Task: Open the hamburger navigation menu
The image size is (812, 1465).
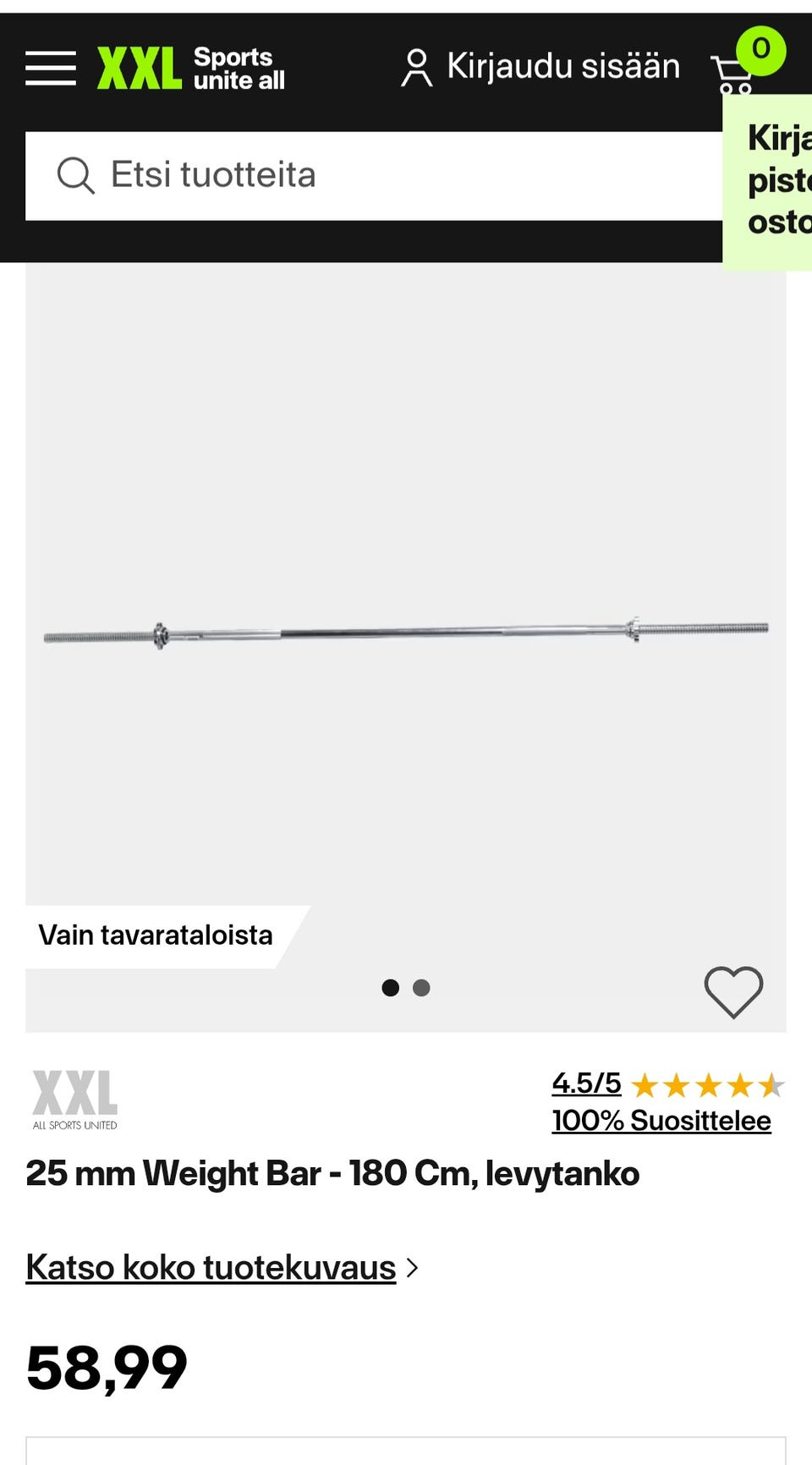Action: point(50,67)
